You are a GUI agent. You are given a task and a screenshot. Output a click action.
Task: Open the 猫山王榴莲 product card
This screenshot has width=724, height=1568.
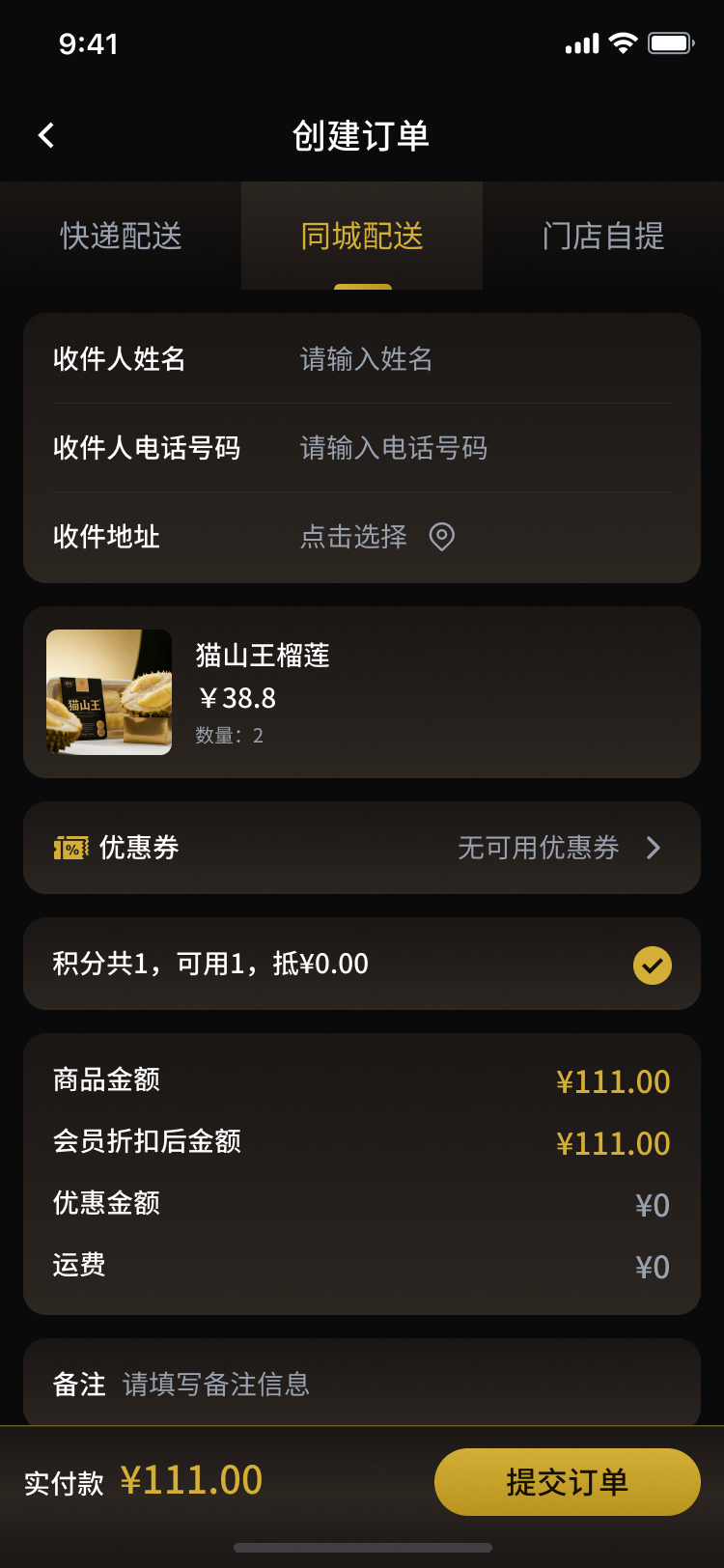[x=362, y=692]
